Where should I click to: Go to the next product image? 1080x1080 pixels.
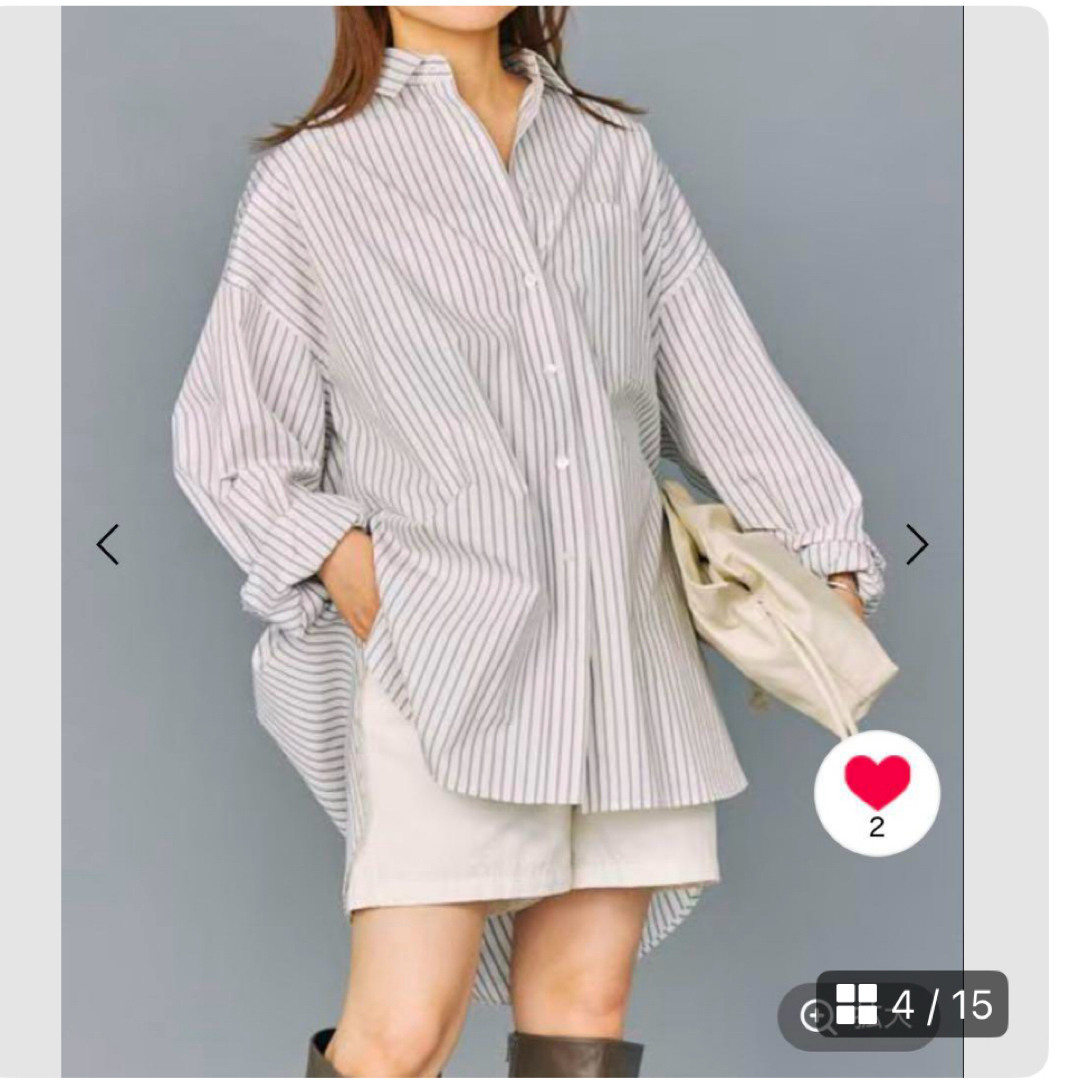click(x=916, y=545)
